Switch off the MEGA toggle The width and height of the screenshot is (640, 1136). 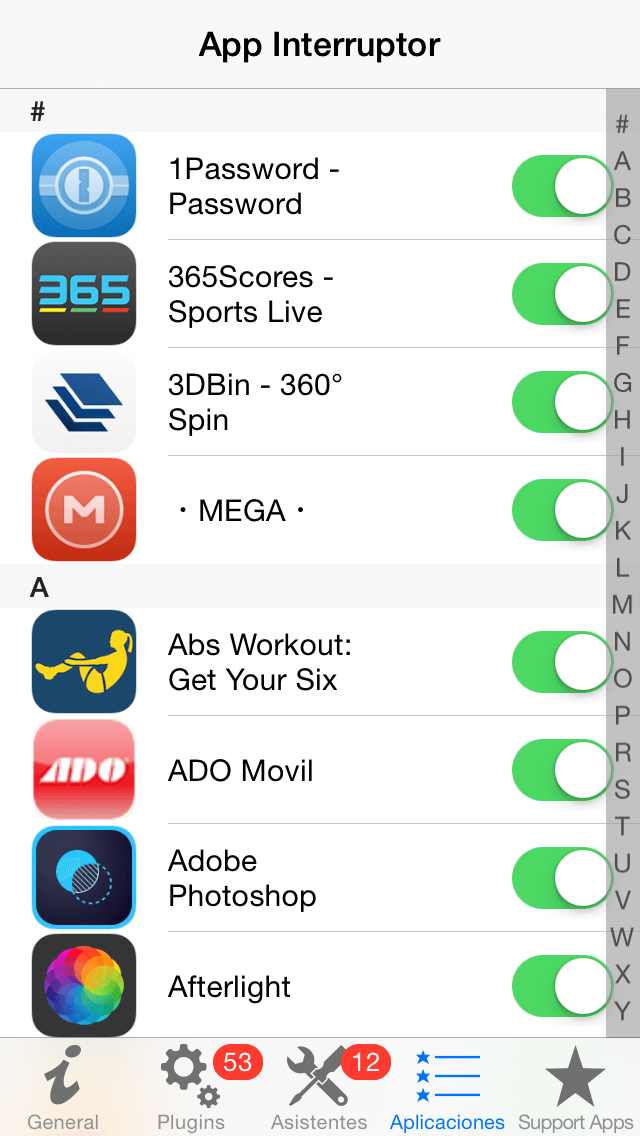click(x=561, y=510)
